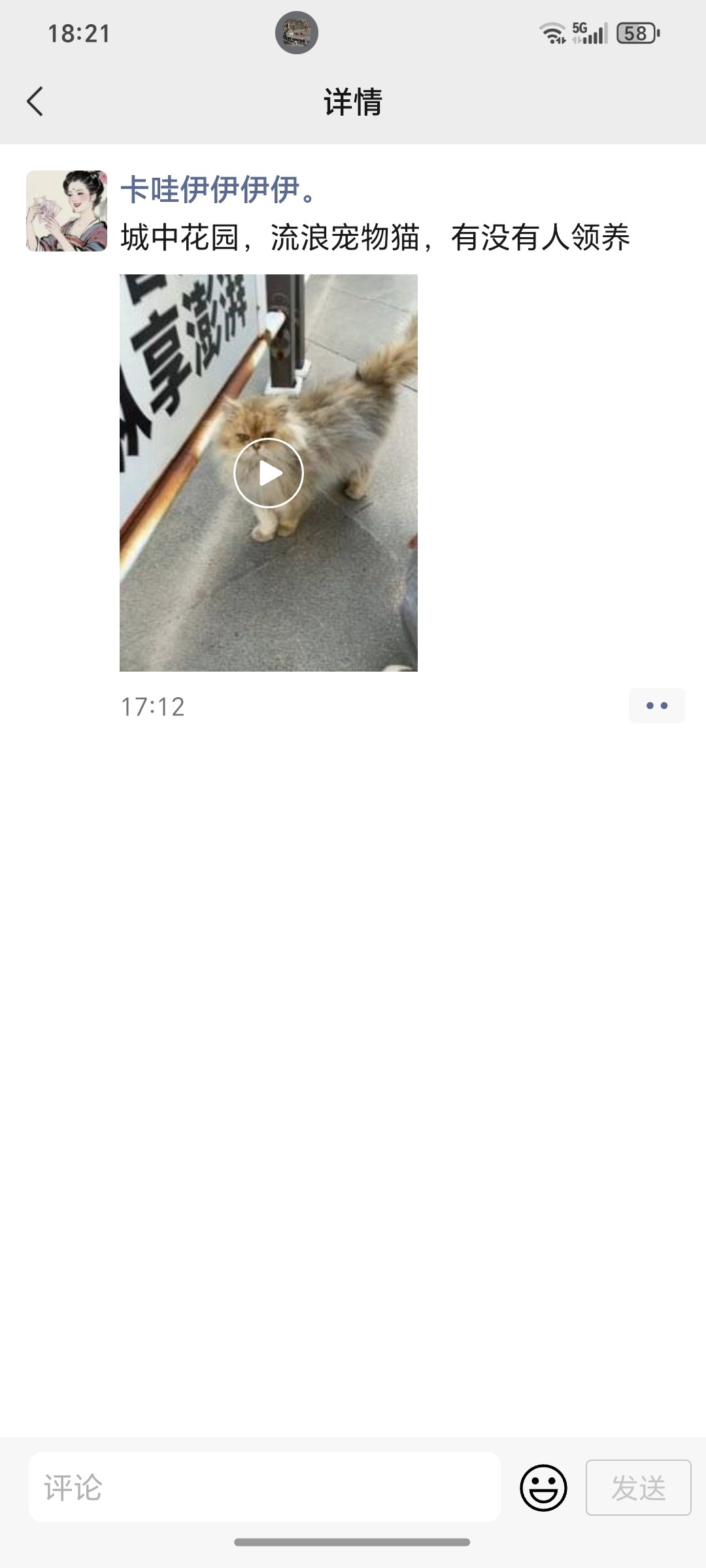Focus the 评论 comment field
The width and height of the screenshot is (706, 1568).
pos(265,1488)
